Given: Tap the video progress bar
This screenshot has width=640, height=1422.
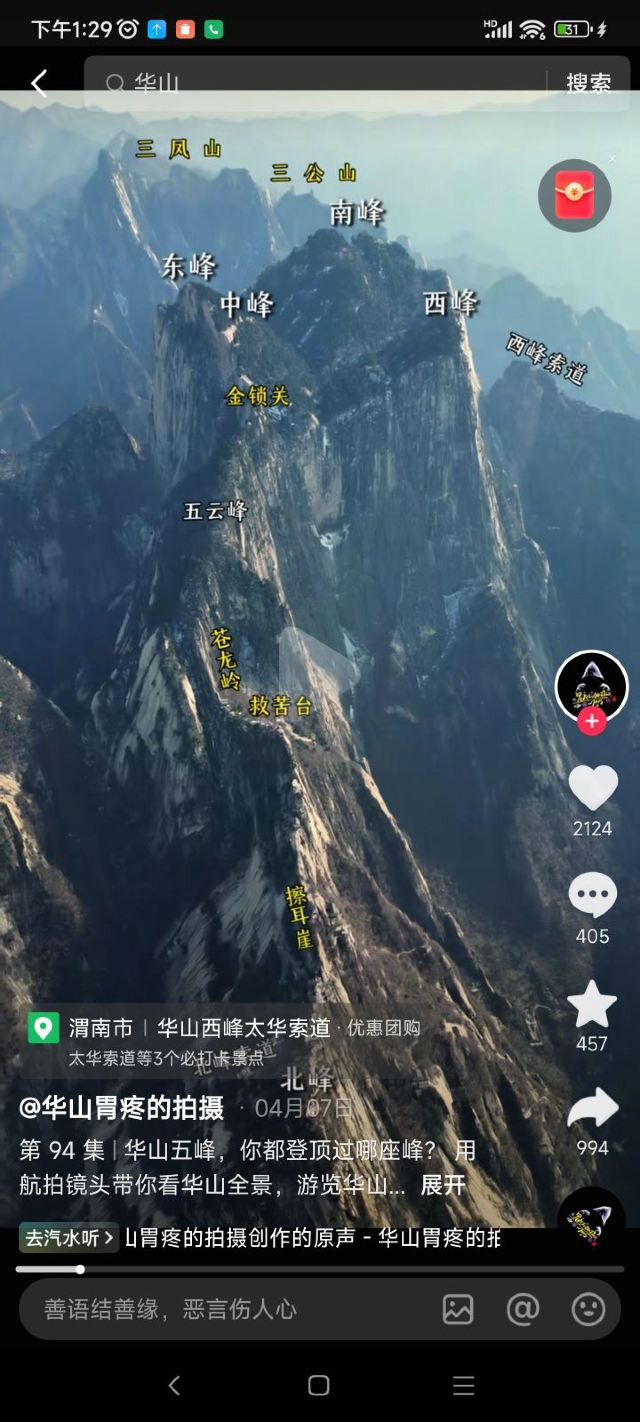Looking at the screenshot, I should pyautogui.click(x=320, y=1270).
